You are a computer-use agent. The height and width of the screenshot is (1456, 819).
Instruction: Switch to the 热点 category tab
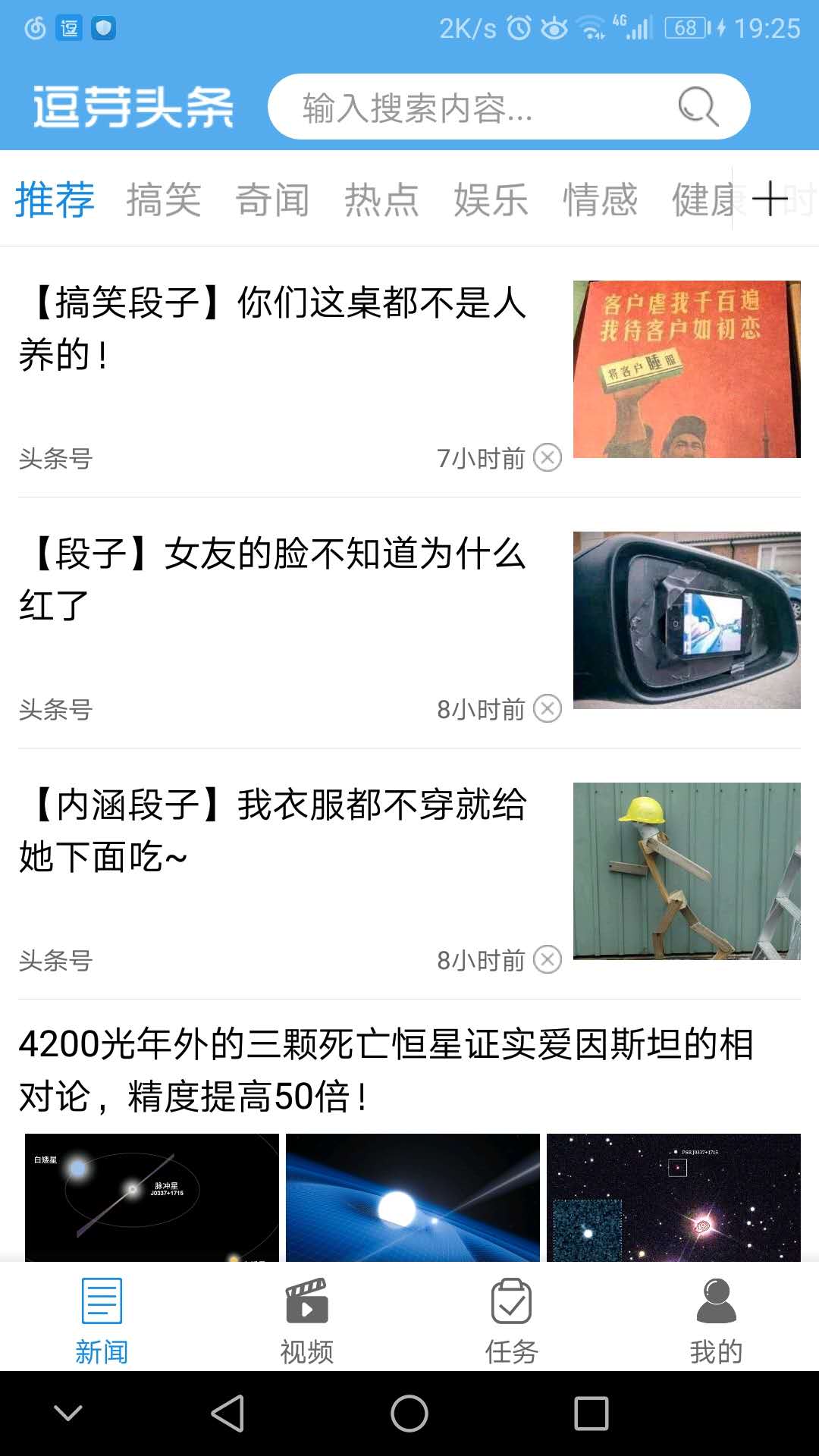381,200
